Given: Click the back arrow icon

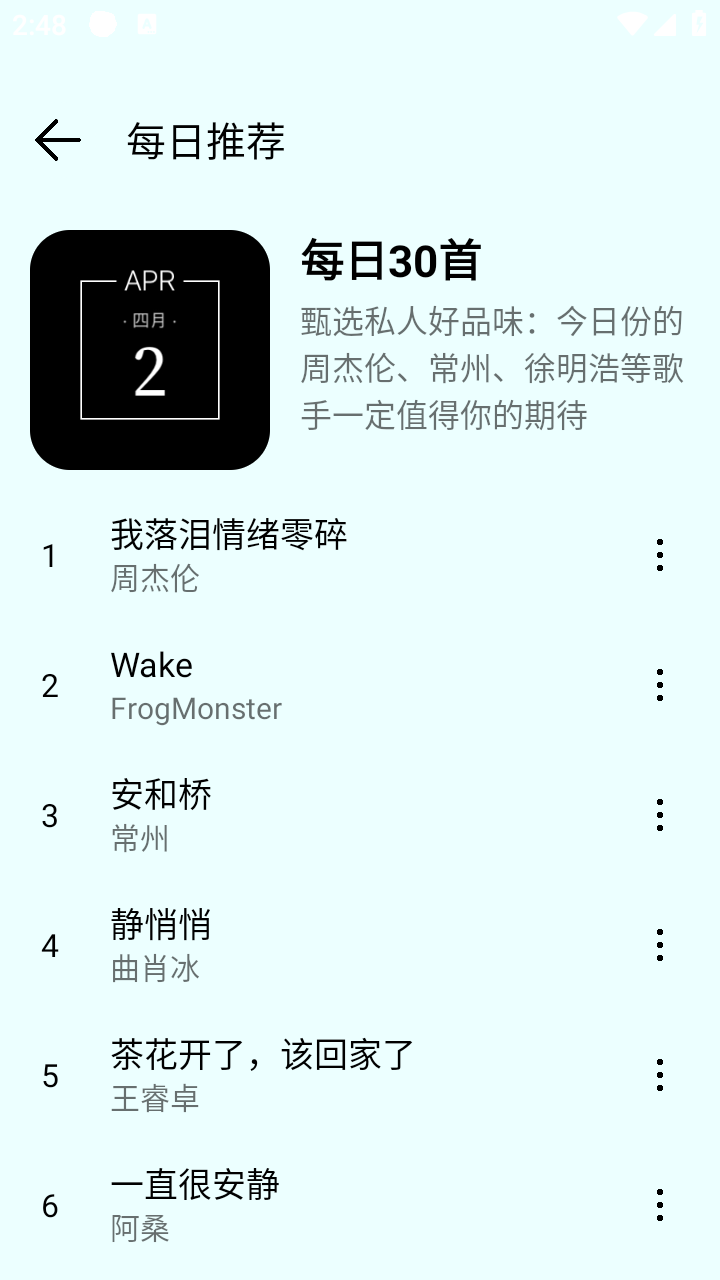Looking at the screenshot, I should pyautogui.click(x=57, y=140).
